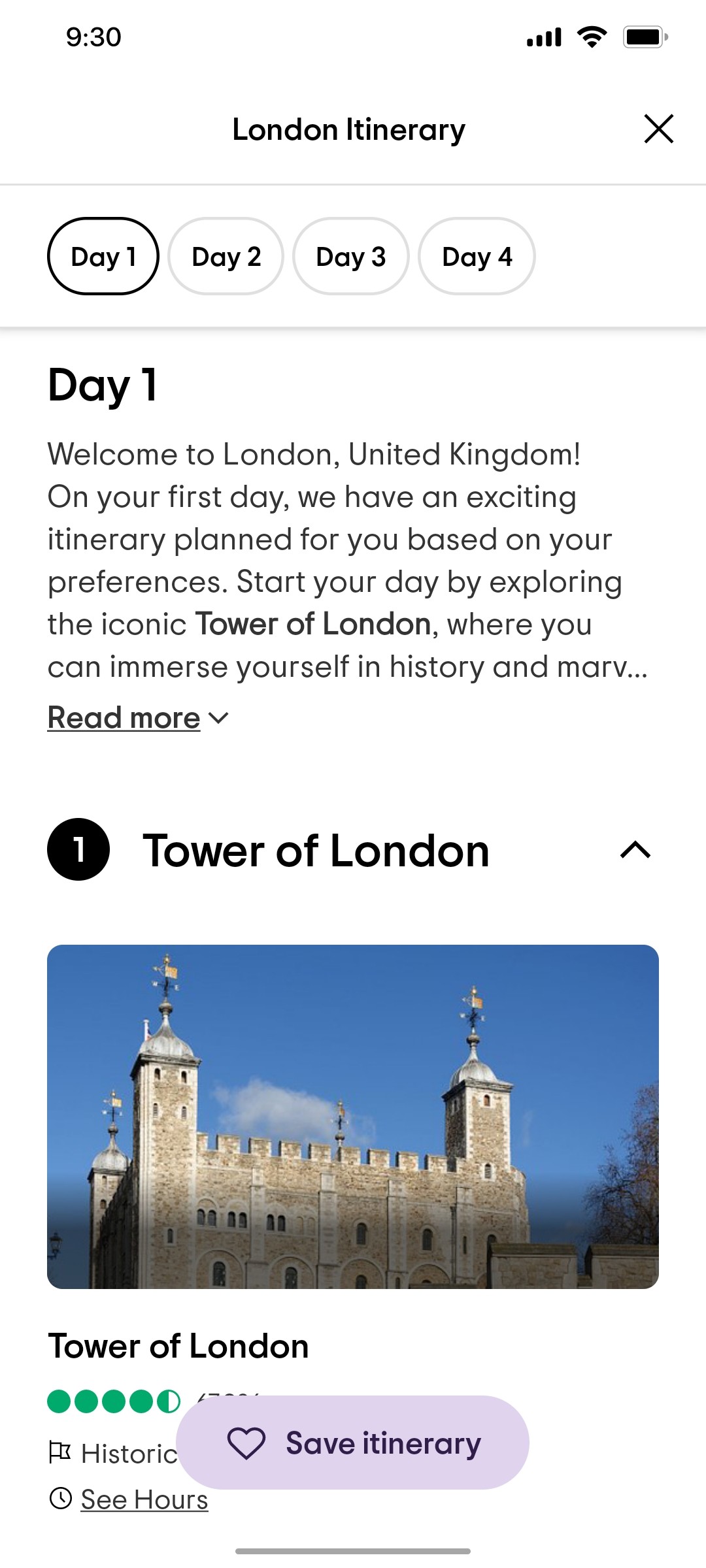Tap the battery indicator icon
The height and width of the screenshot is (1568, 706).
pos(644,37)
